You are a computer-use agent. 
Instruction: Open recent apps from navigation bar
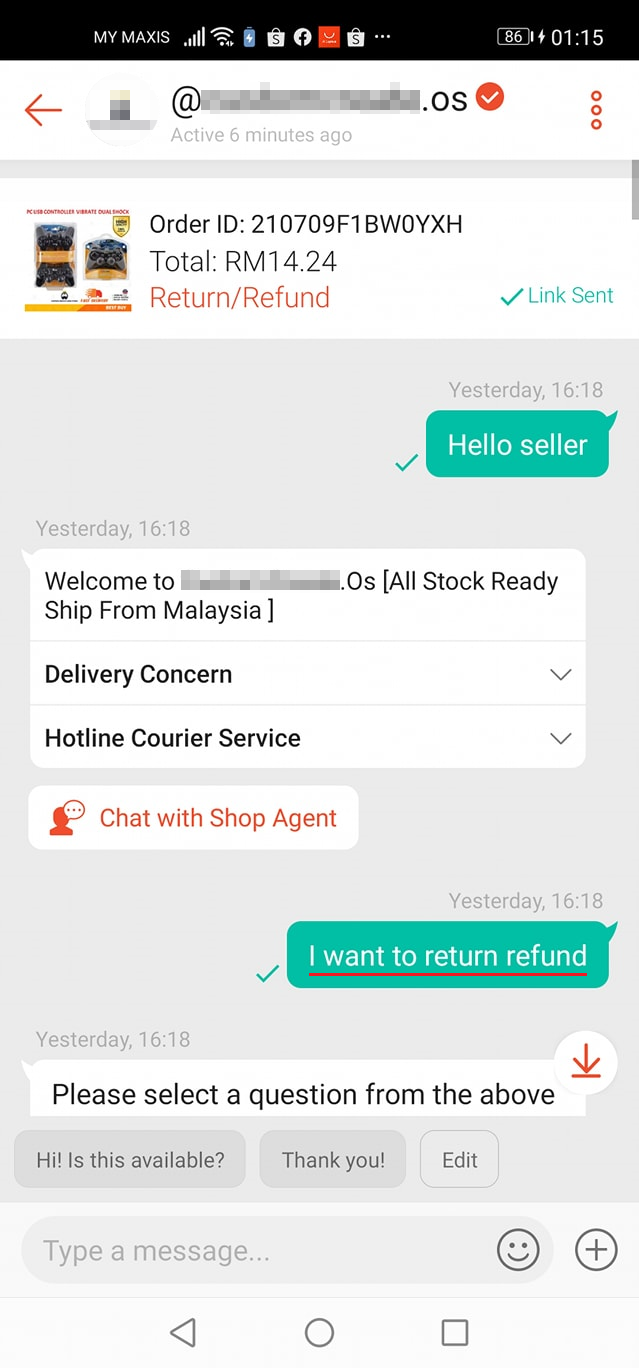point(455,1332)
